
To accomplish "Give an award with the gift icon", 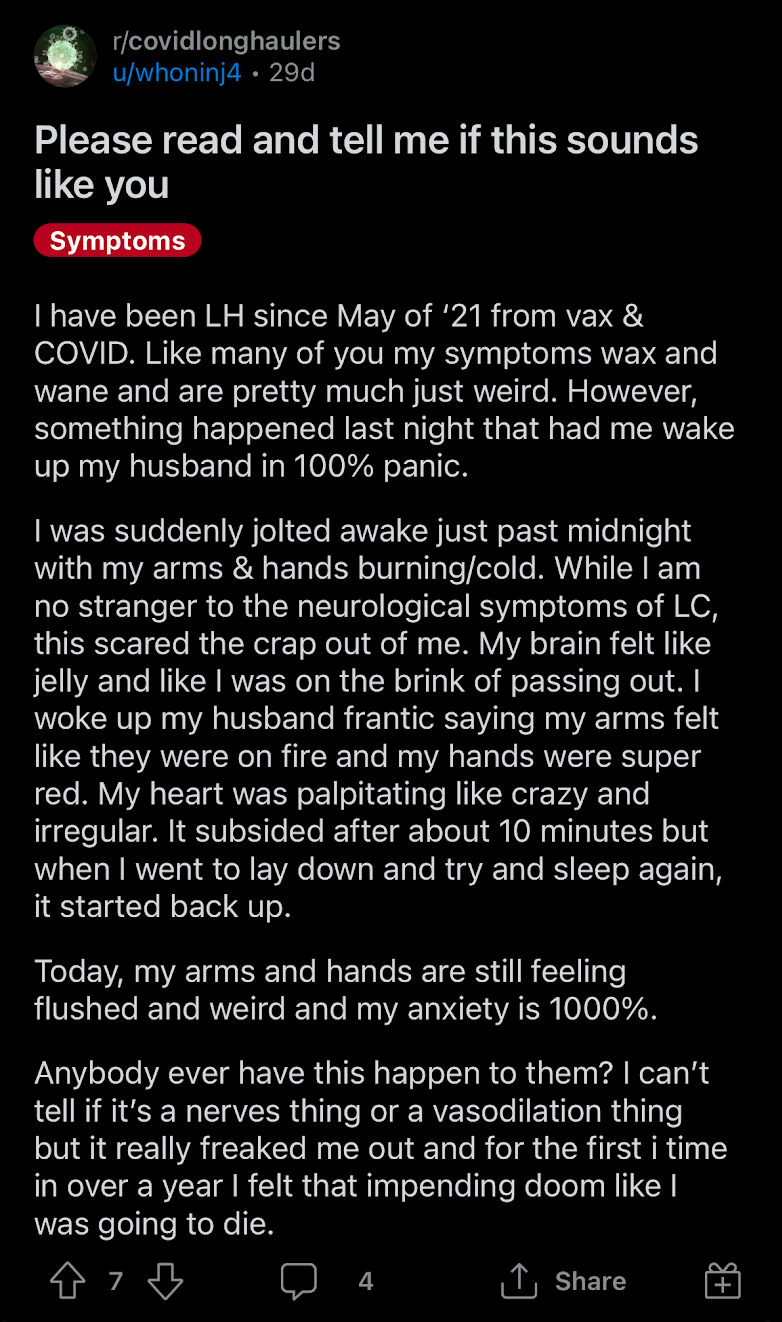I will coord(722,1281).
